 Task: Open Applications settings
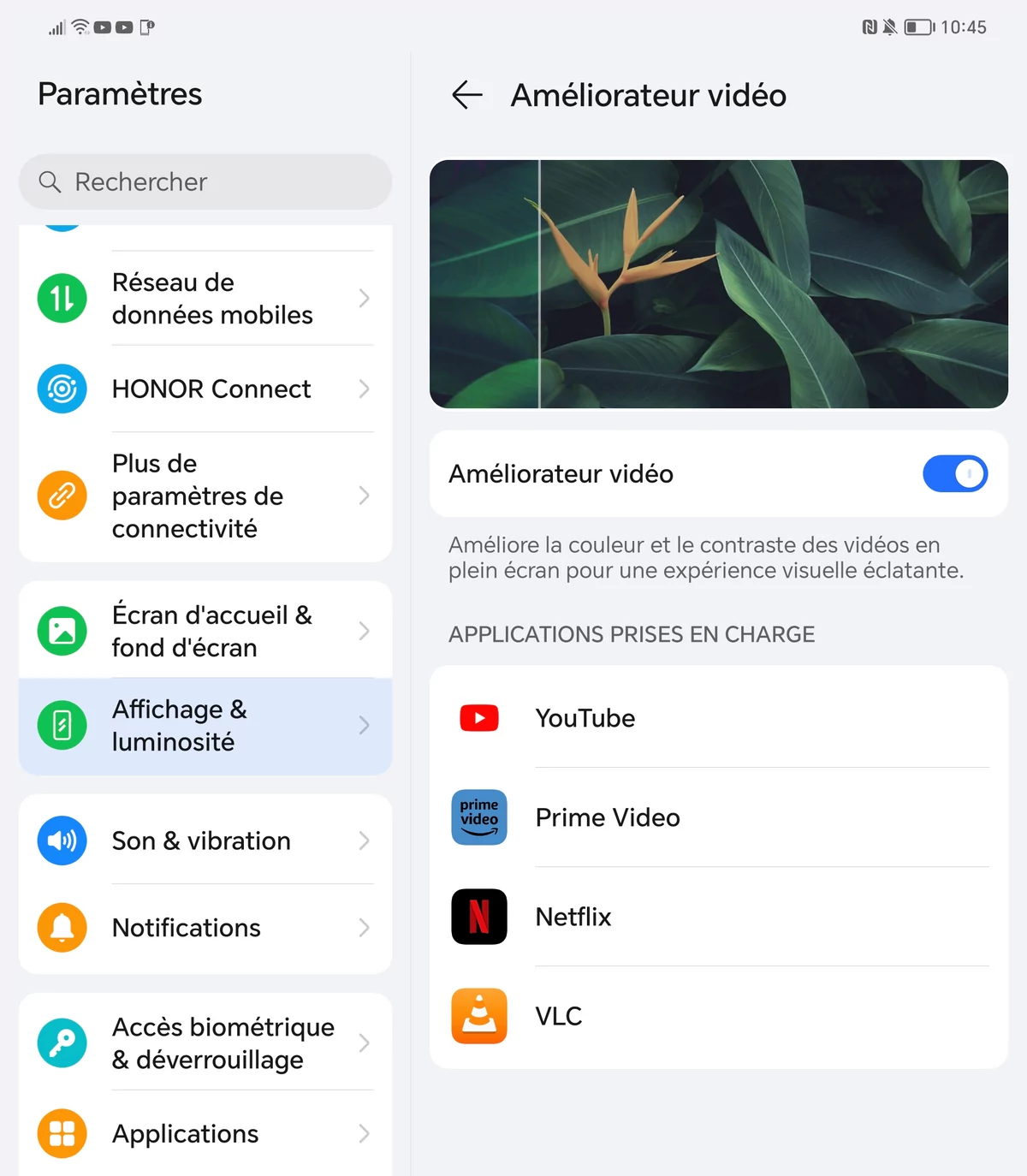coord(205,1133)
